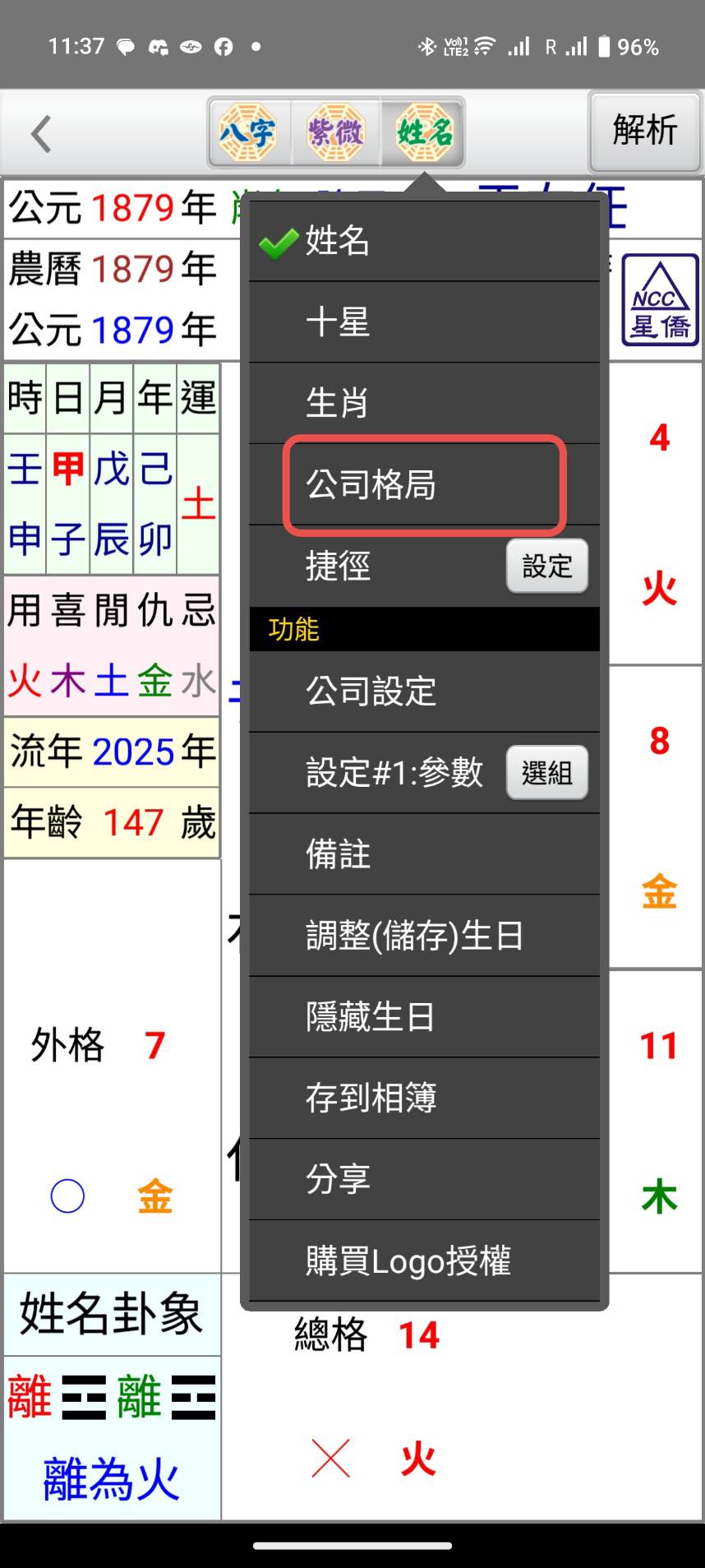Switch to the 紫微 tab

coord(335,132)
